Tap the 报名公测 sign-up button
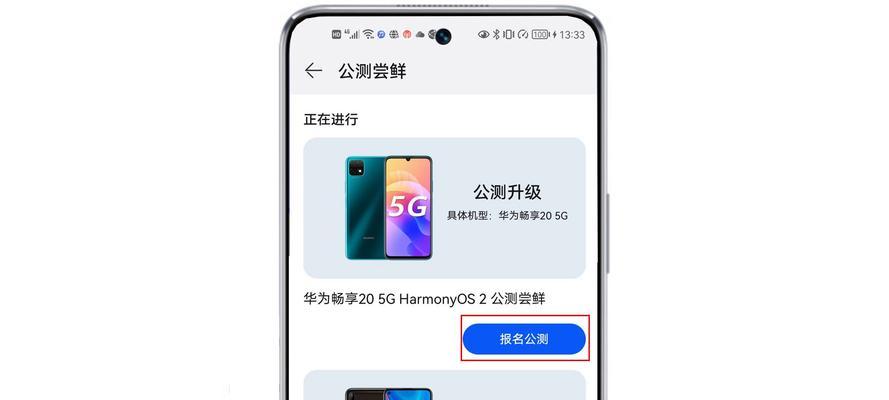The width and height of the screenshot is (889, 400). click(x=524, y=339)
